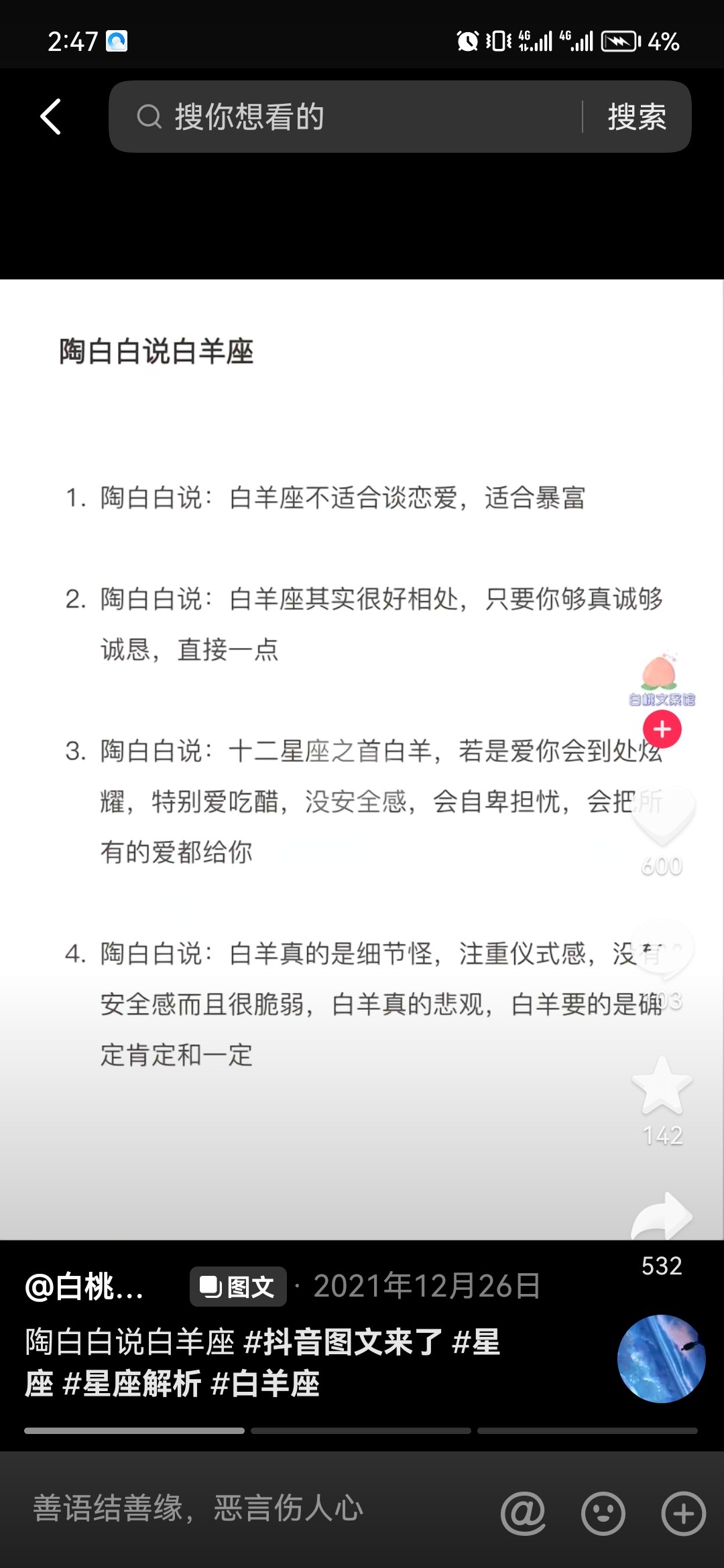Open the #抖音图文来了 hashtag

pyautogui.click(x=343, y=1342)
